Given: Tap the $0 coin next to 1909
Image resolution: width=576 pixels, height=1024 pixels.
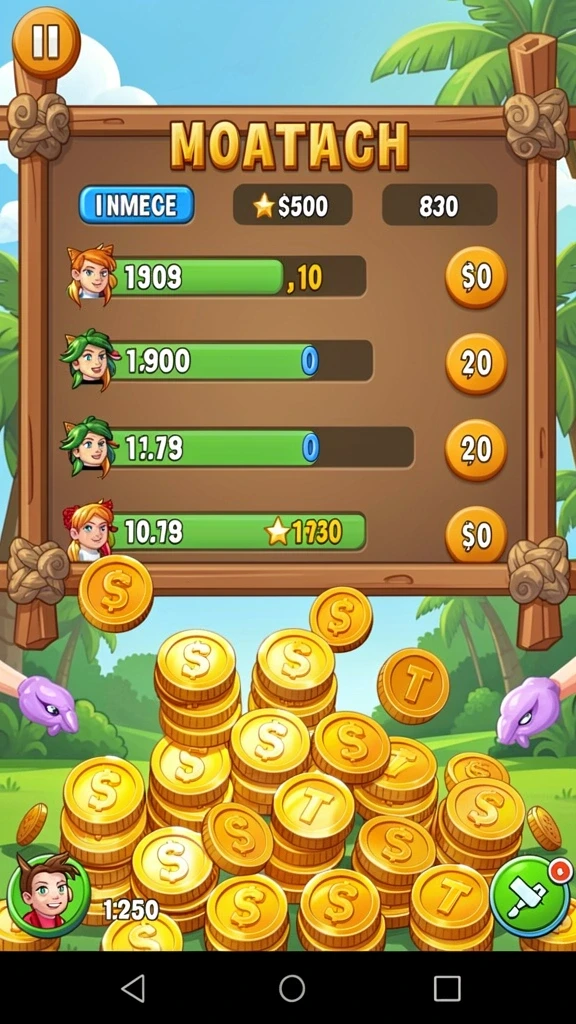Looking at the screenshot, I should click(x=476, y=278).
